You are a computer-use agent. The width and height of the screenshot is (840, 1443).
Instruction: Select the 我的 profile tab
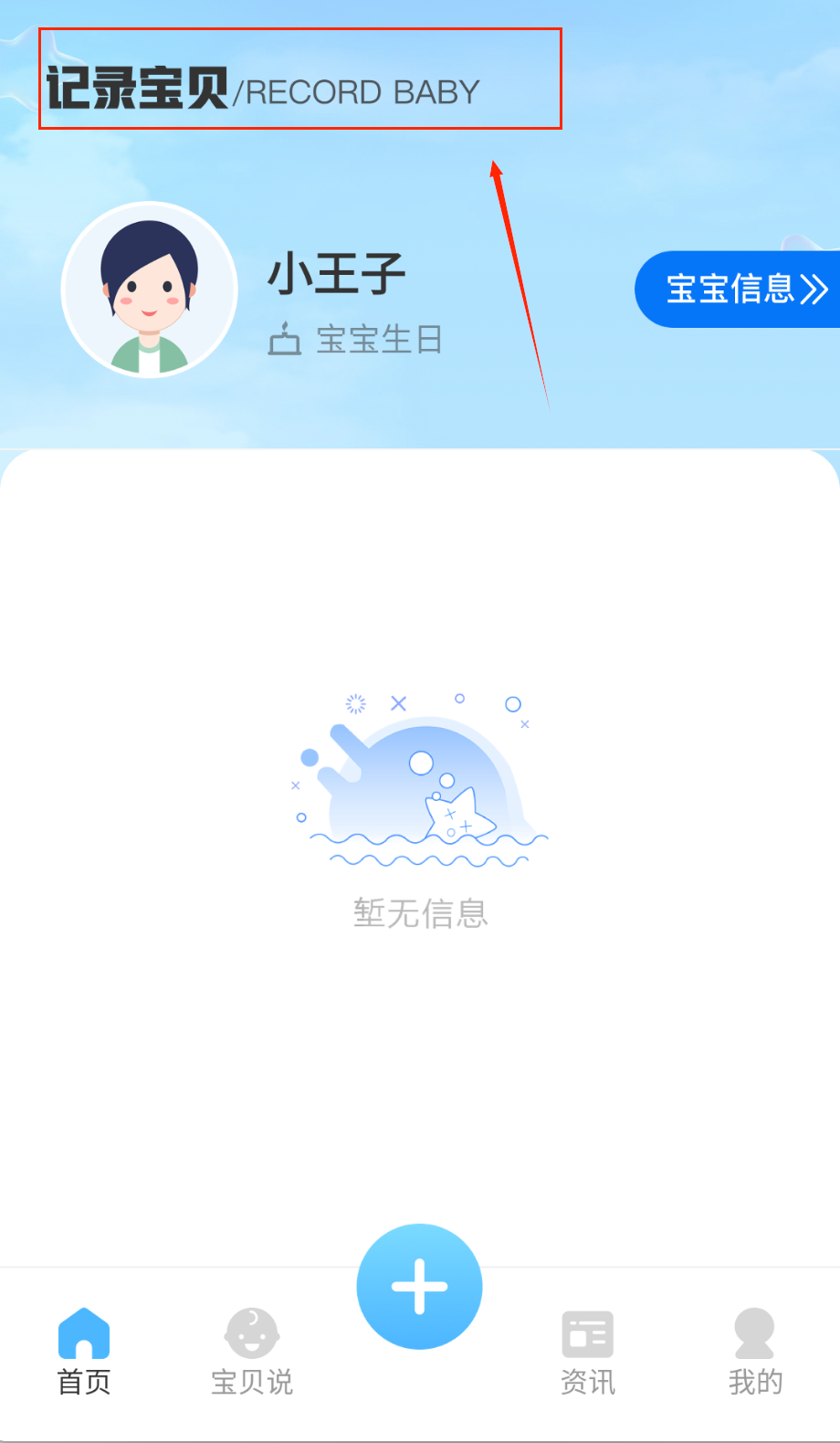755,1352
